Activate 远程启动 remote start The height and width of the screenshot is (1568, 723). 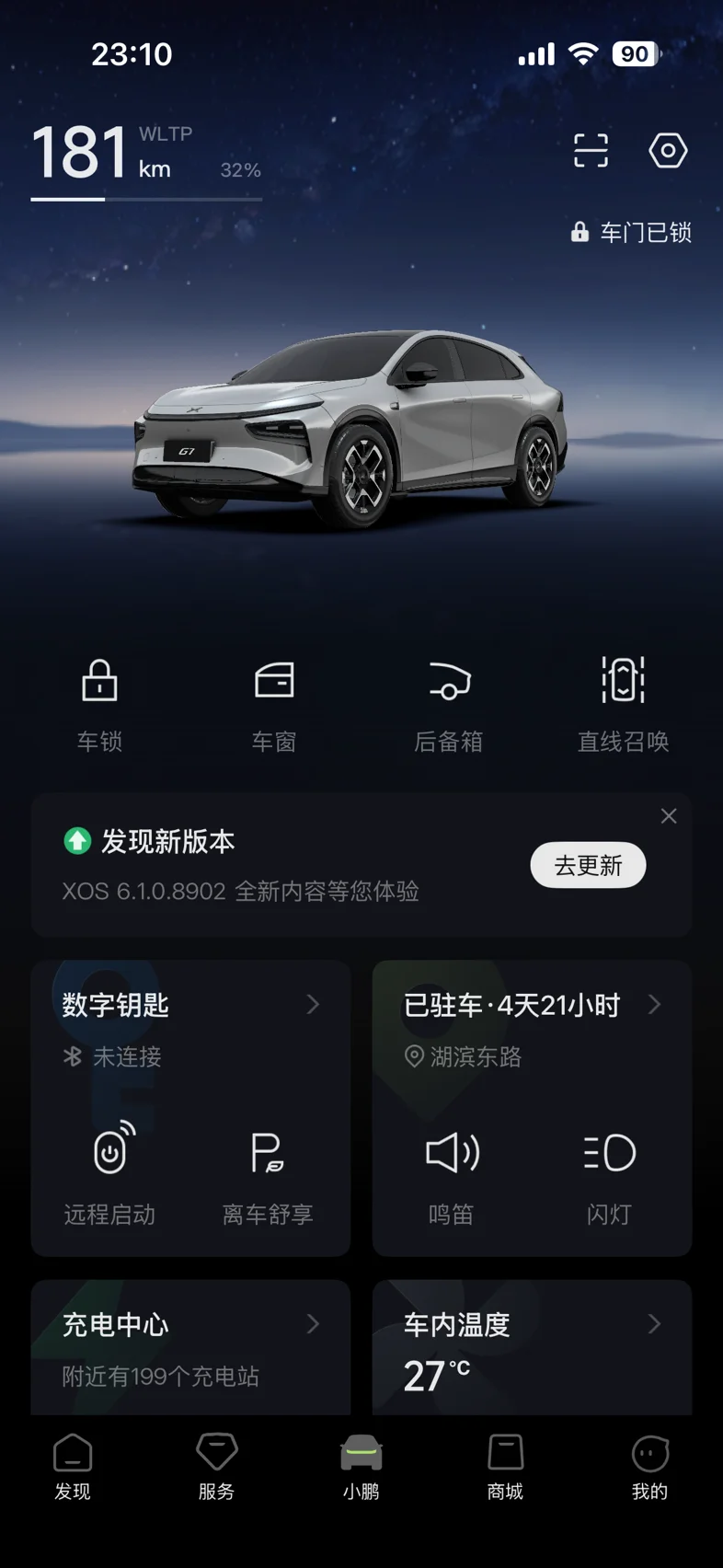pyautogui.click(x=109, y=1174)
